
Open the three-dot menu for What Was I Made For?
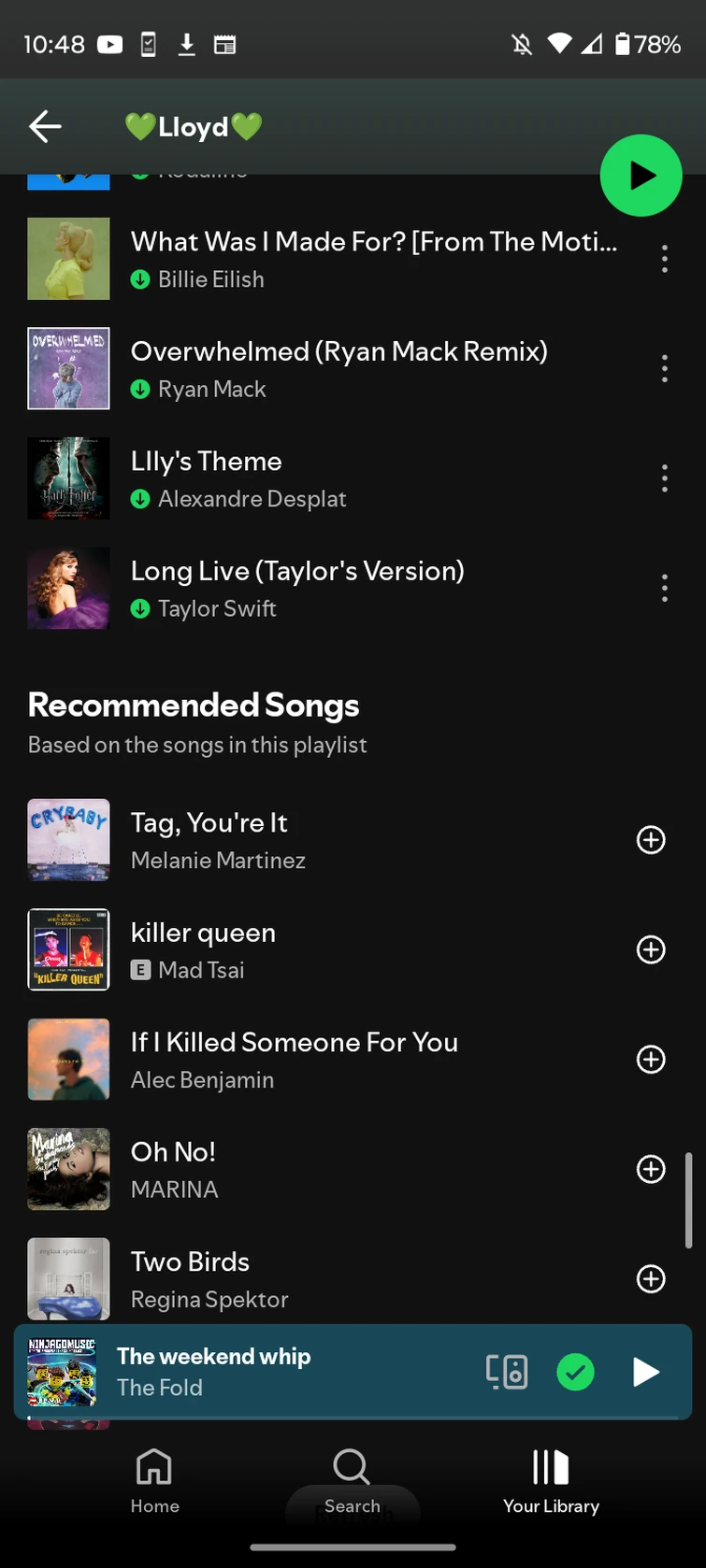click(664, 259)
